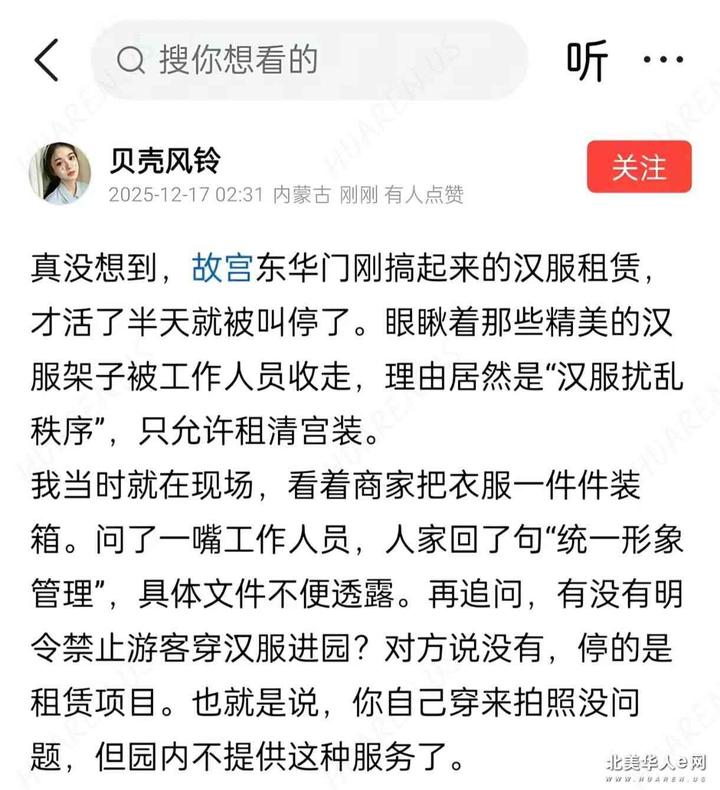Follow 贝壳风铃 with the 关注 button
The width and height of the screenshot is (720, 790).
639,167
